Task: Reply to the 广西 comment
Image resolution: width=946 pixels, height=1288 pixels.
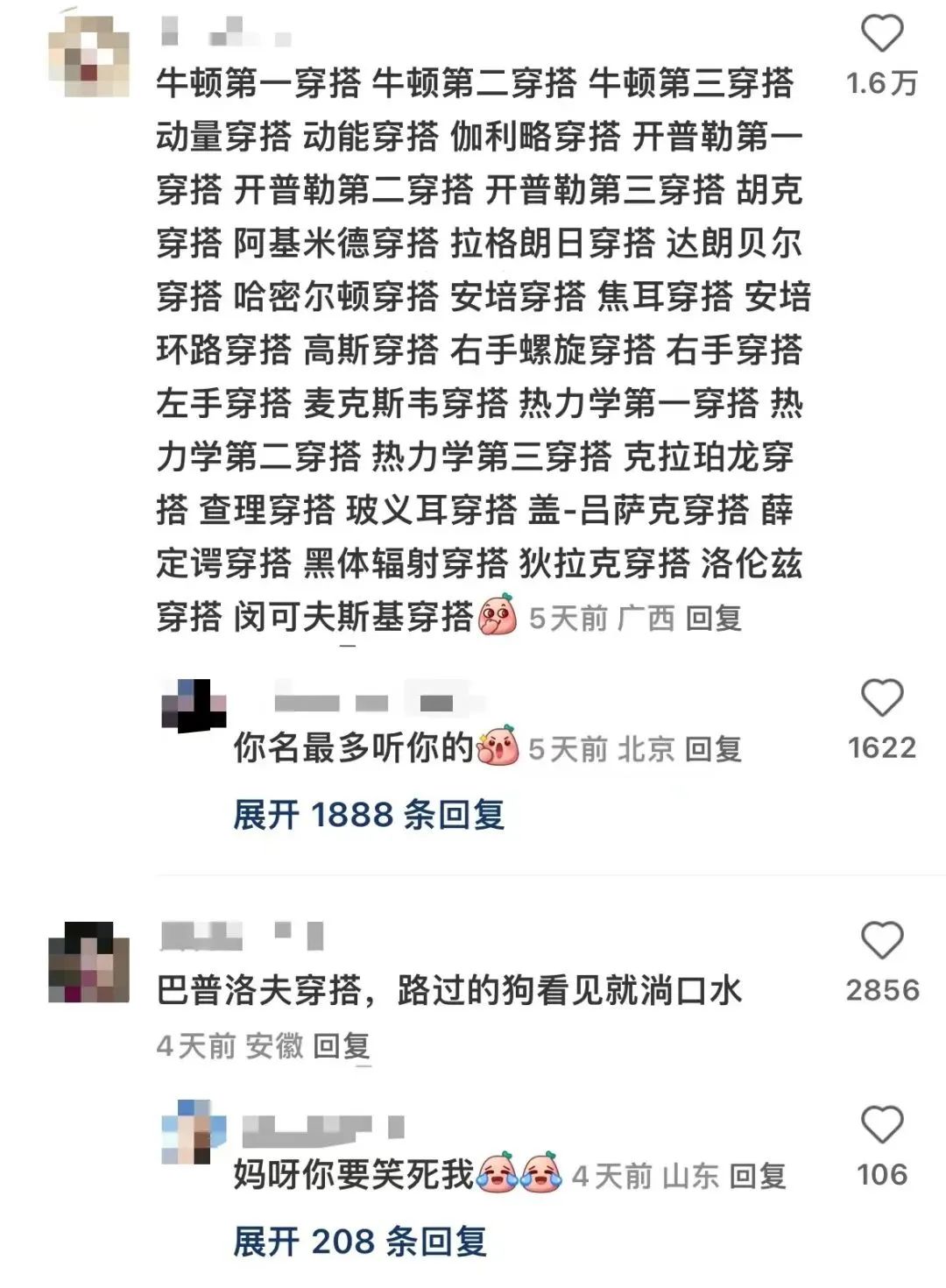Action: (713, 618)
